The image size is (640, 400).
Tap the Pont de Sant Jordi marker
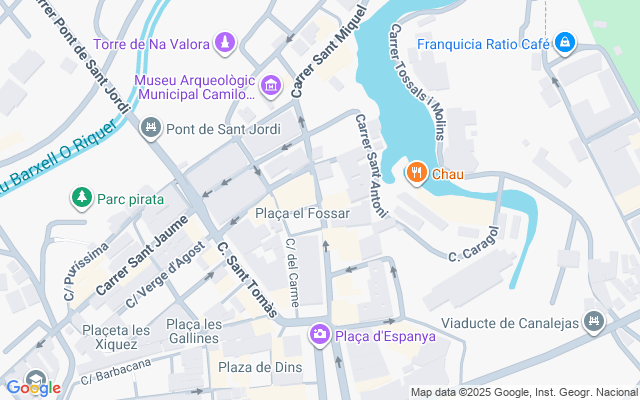point(151,127)
